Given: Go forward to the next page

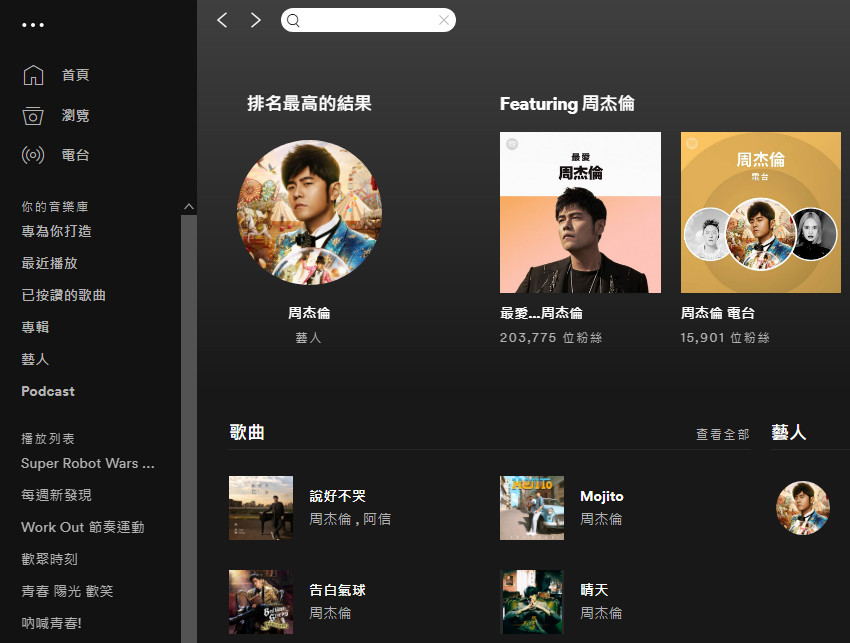Looking at the screenshot, I should pos(256,20).
